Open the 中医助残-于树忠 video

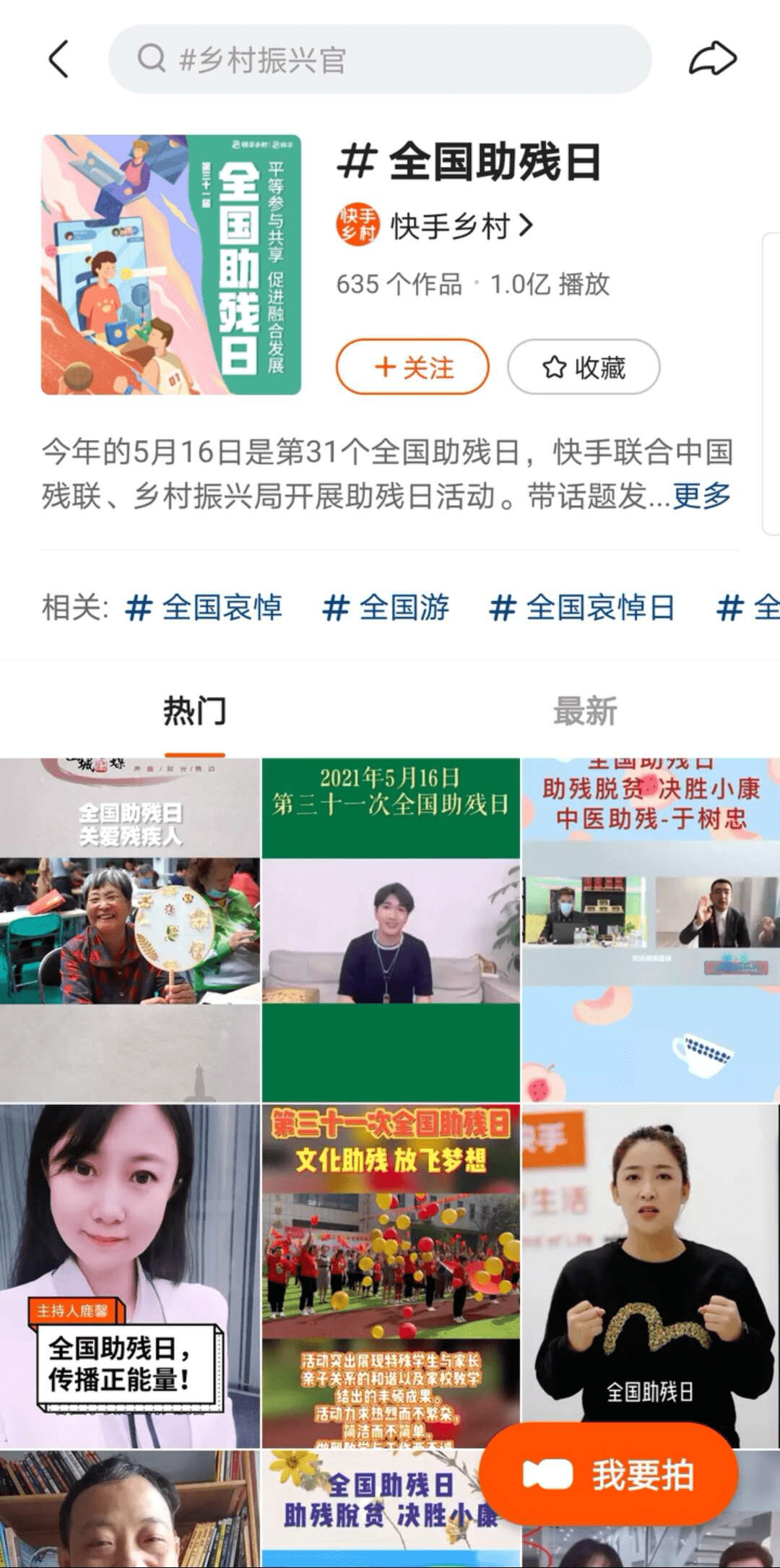(651, 929)
